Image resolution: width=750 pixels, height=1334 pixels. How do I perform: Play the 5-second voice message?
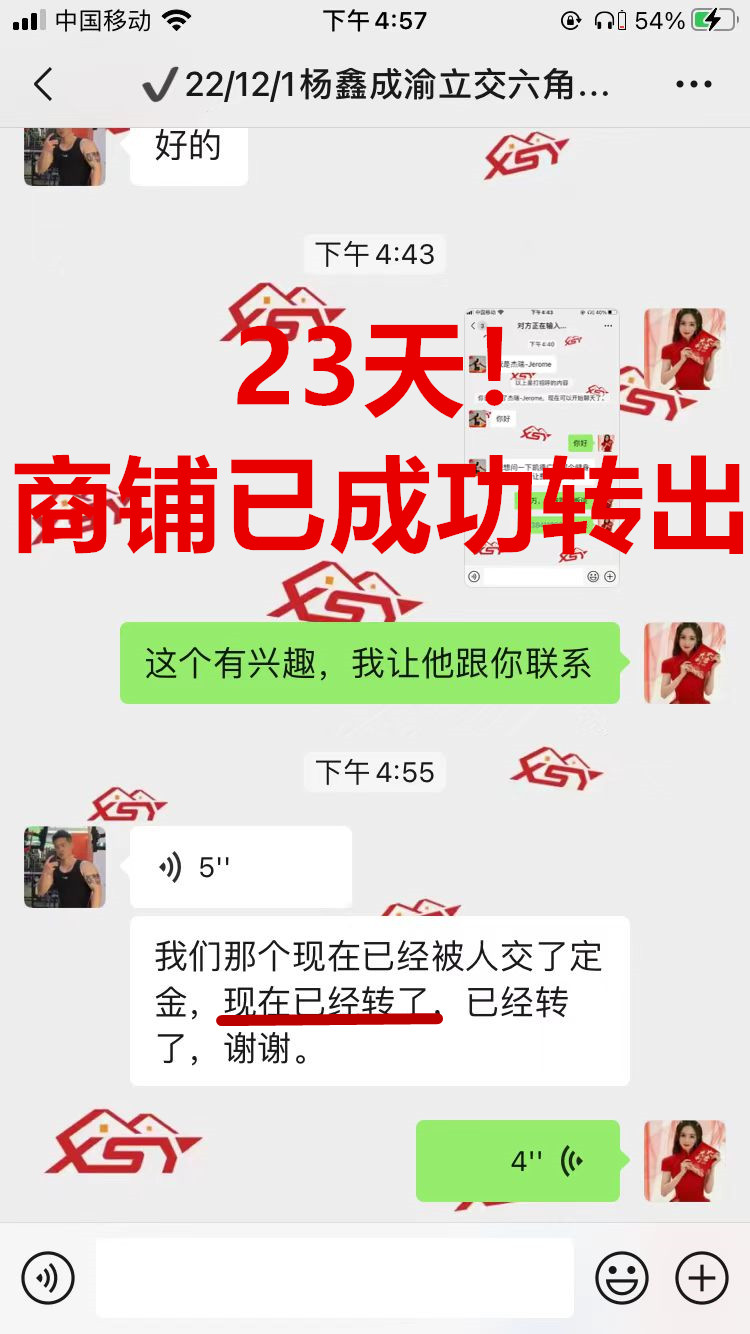coord(240,867)
